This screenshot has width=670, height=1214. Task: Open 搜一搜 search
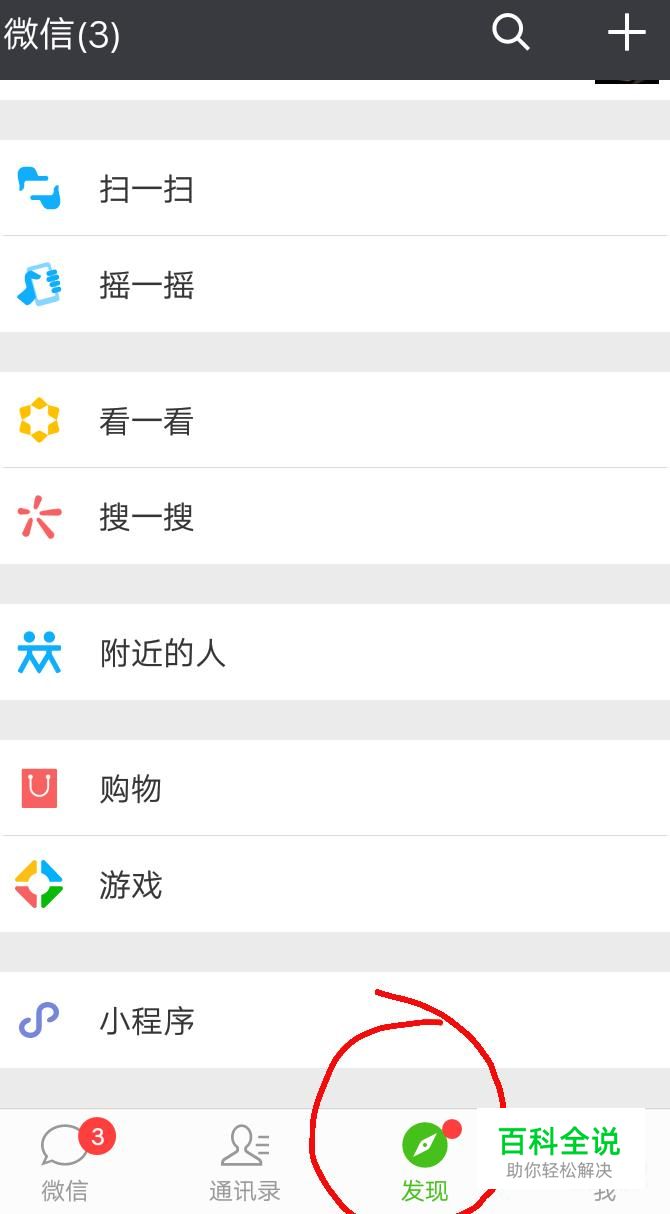click(x=146, y=518)
